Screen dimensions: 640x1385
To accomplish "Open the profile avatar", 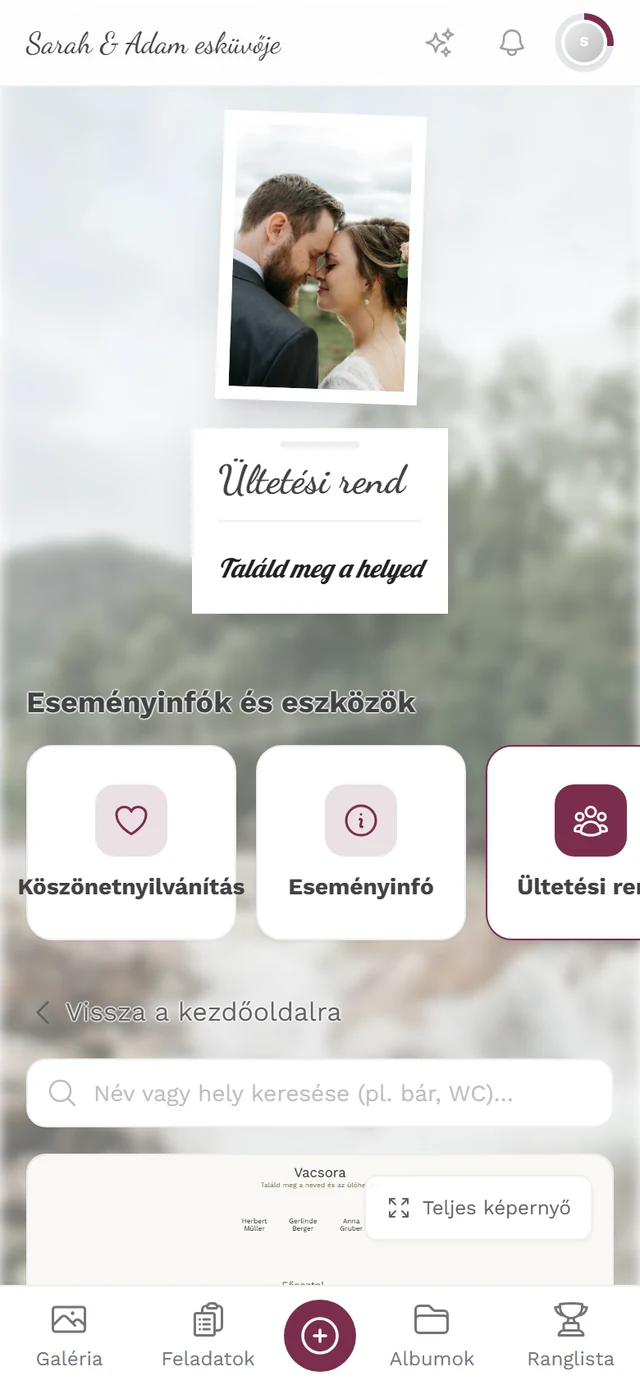I will click(x=584, y=43).
